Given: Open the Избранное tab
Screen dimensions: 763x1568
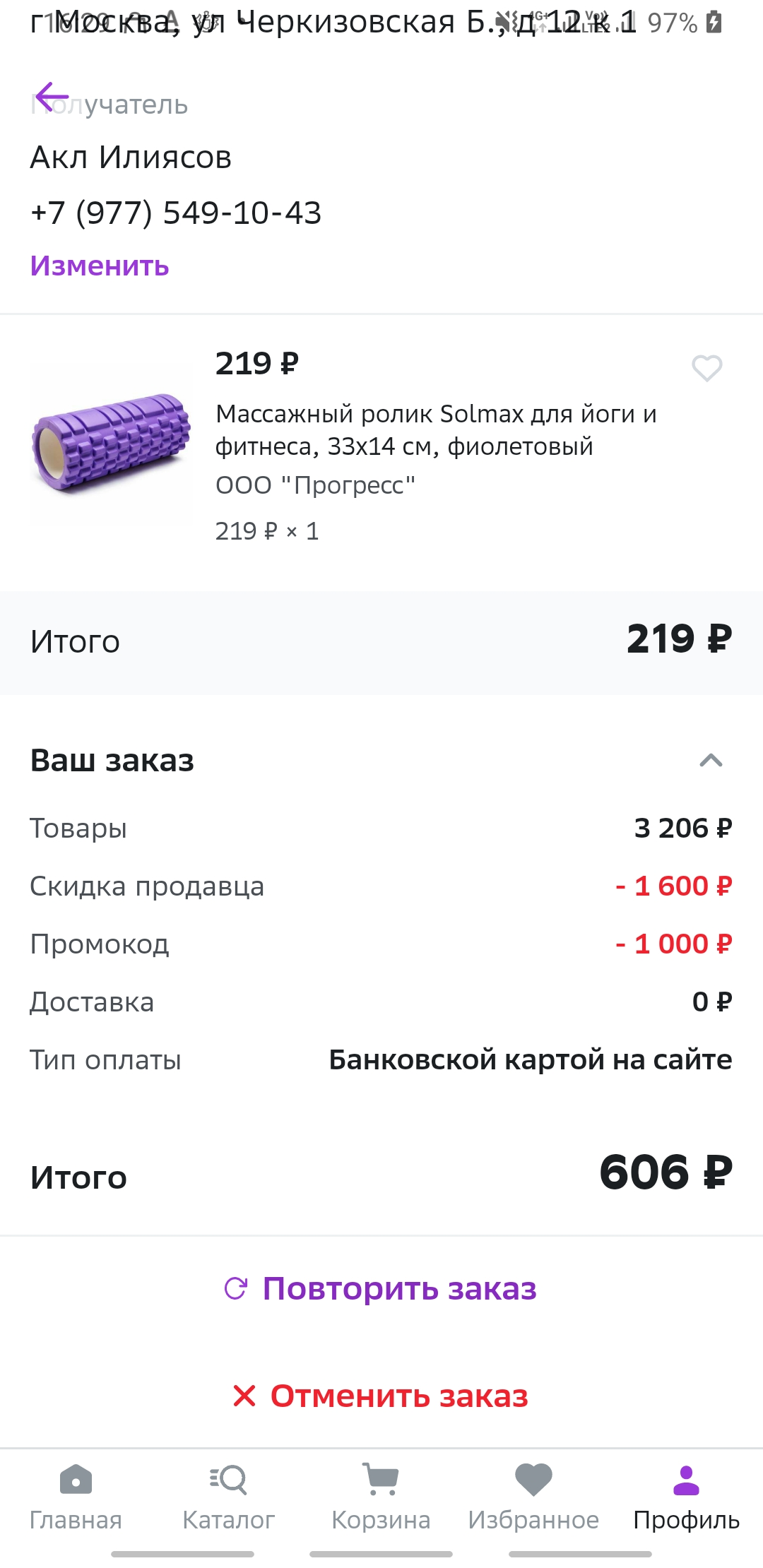Looking at the screenshot, I should coord(533,1497).
